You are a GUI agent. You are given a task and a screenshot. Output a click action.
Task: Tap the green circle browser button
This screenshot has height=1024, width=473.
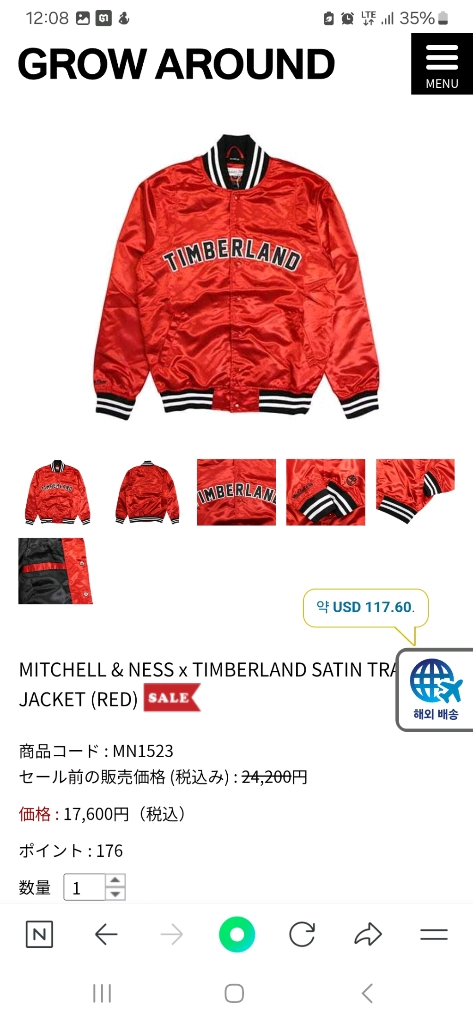pyautogui.click(x=236, y=935)
